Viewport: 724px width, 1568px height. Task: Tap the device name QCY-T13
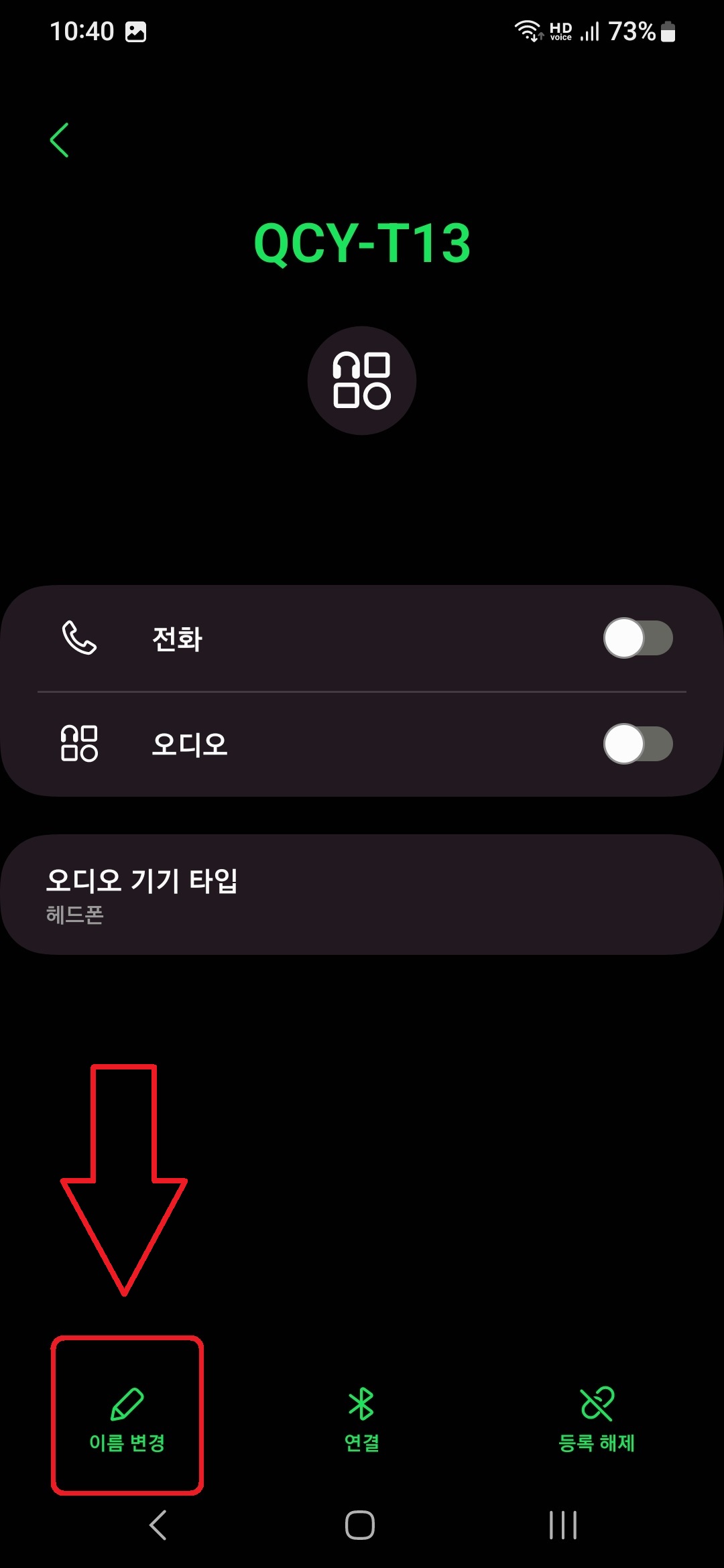[361, 243]
